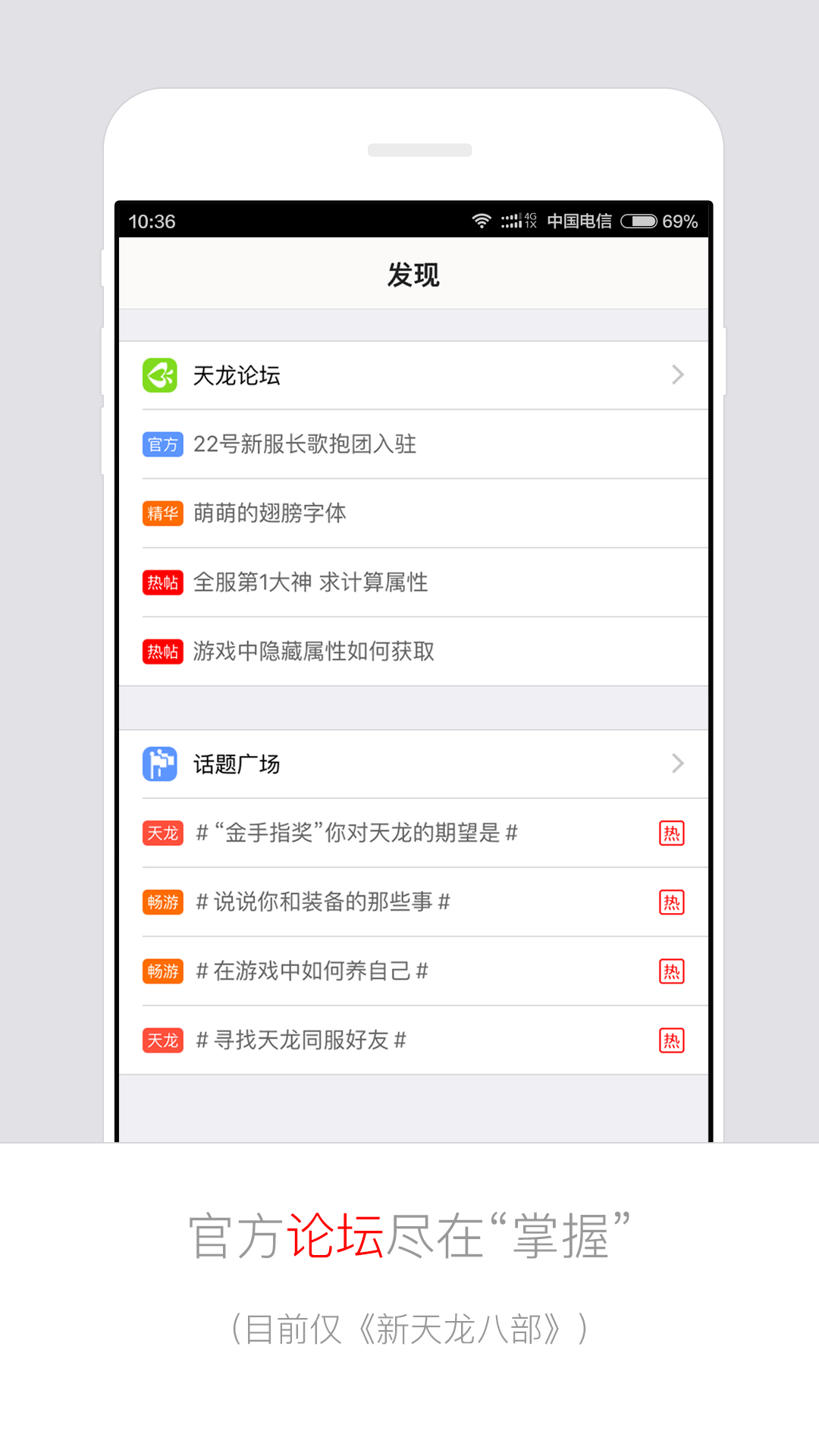This screenshot has height=1456, width=819.
Task: Expand 天龙论坛 via its right chevron
Action: (x=678, y=375)
